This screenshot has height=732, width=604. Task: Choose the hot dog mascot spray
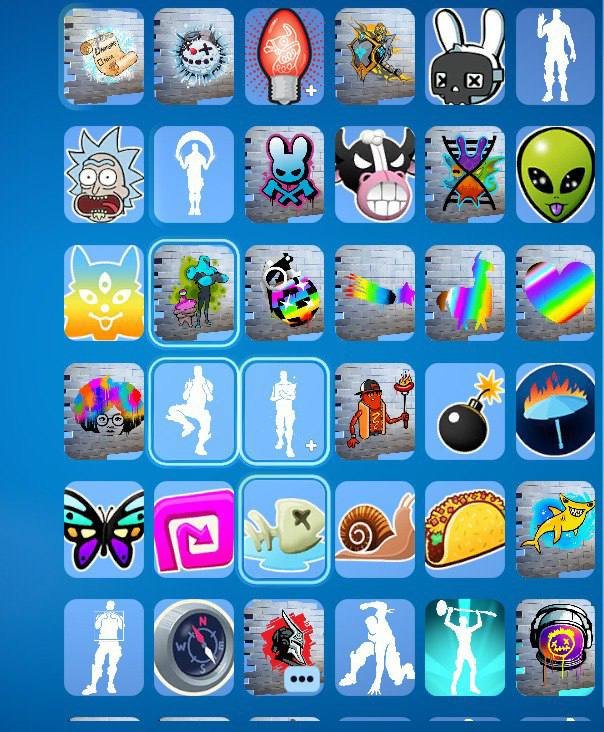tap(375, 412)
